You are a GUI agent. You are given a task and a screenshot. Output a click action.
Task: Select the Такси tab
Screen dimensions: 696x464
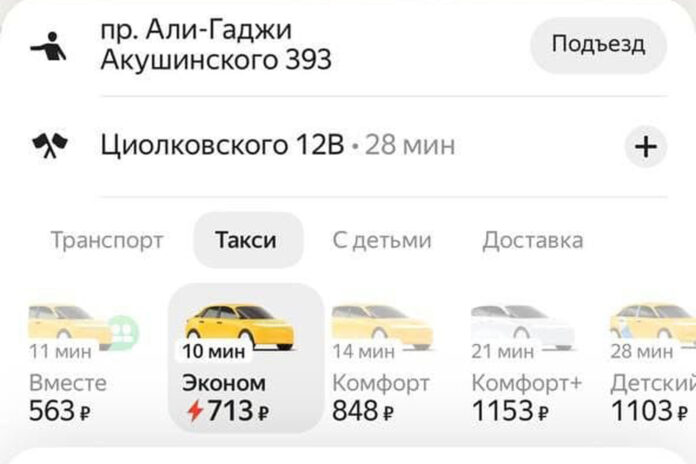click(x=246, y=241)
